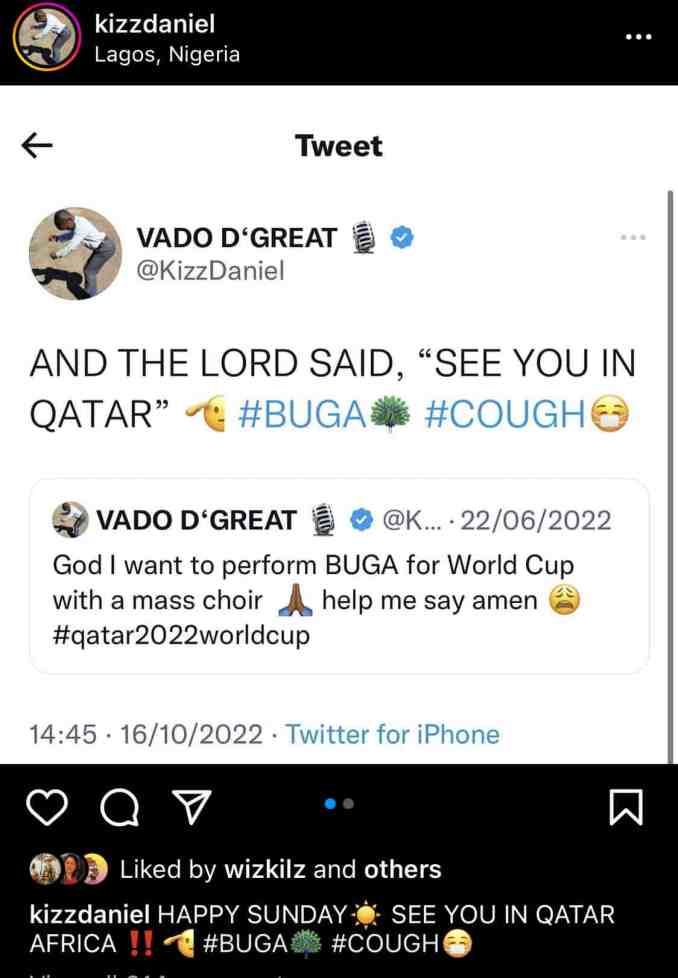678x978 pixels.
Task: Tap the #COUGH hashtag in the caption
Action: (385, 943)
